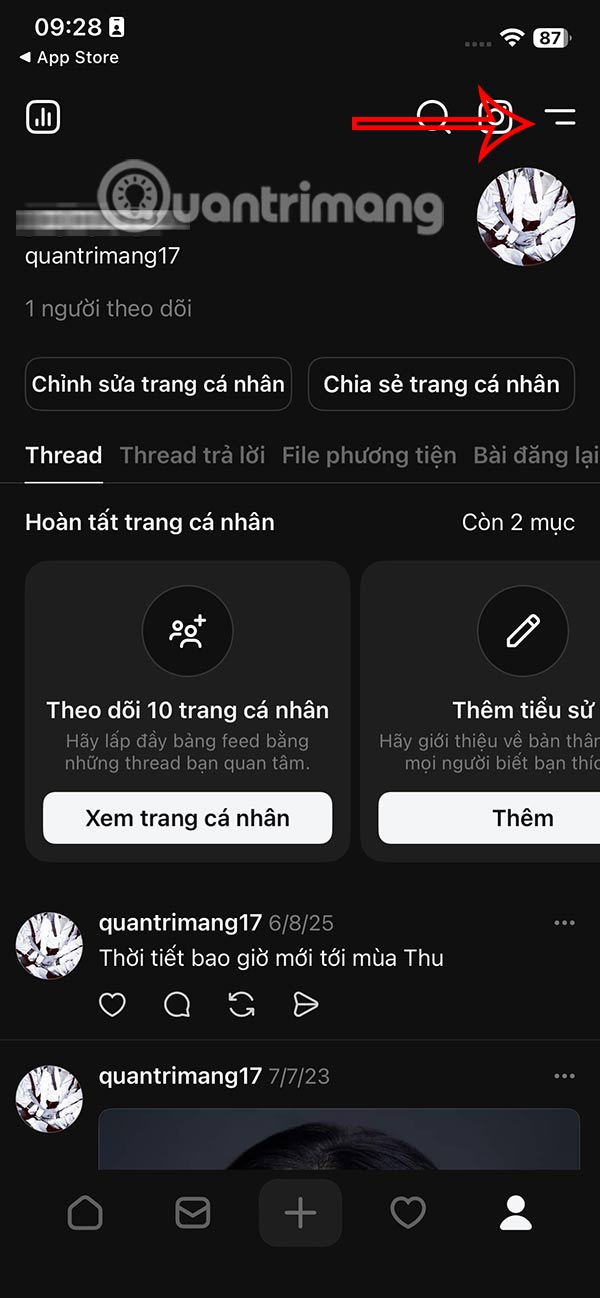The height and width of the screenshot is (1298, 600).
Task: Tap Chia sẻ trang cá nhân button
Action: pyautogui.click(x=441, y=384)
